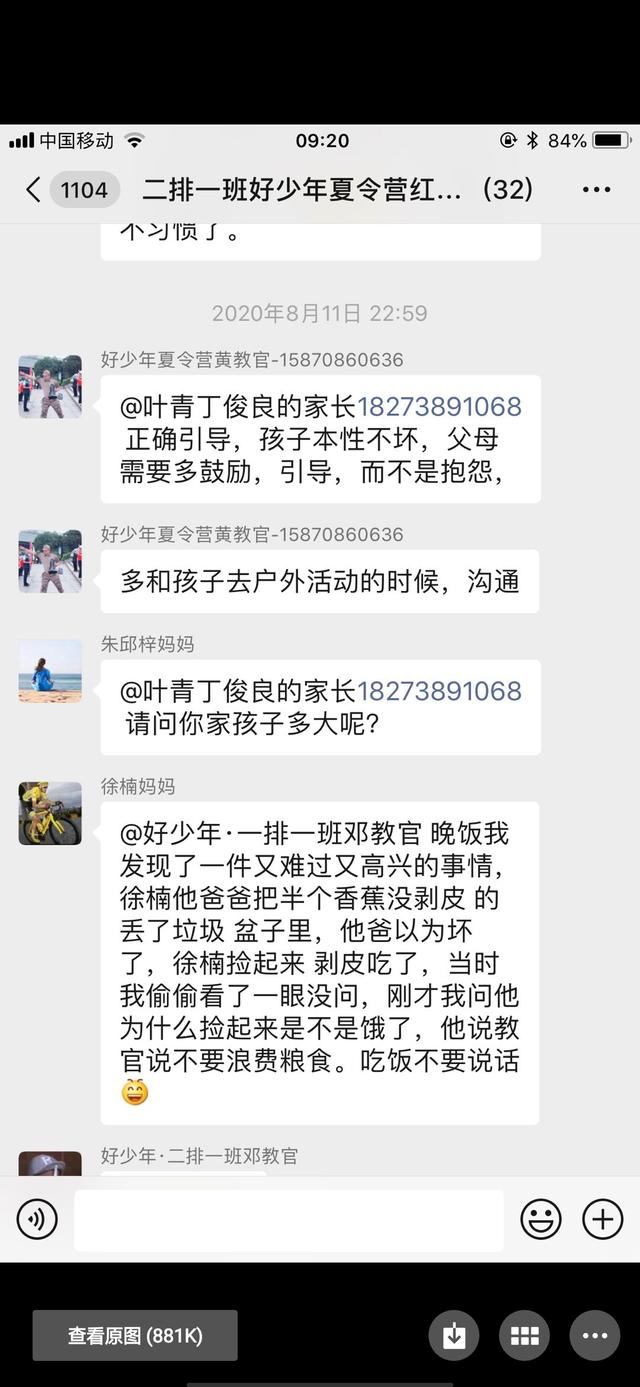Open the grid view of chat images

click(524, 1335)
